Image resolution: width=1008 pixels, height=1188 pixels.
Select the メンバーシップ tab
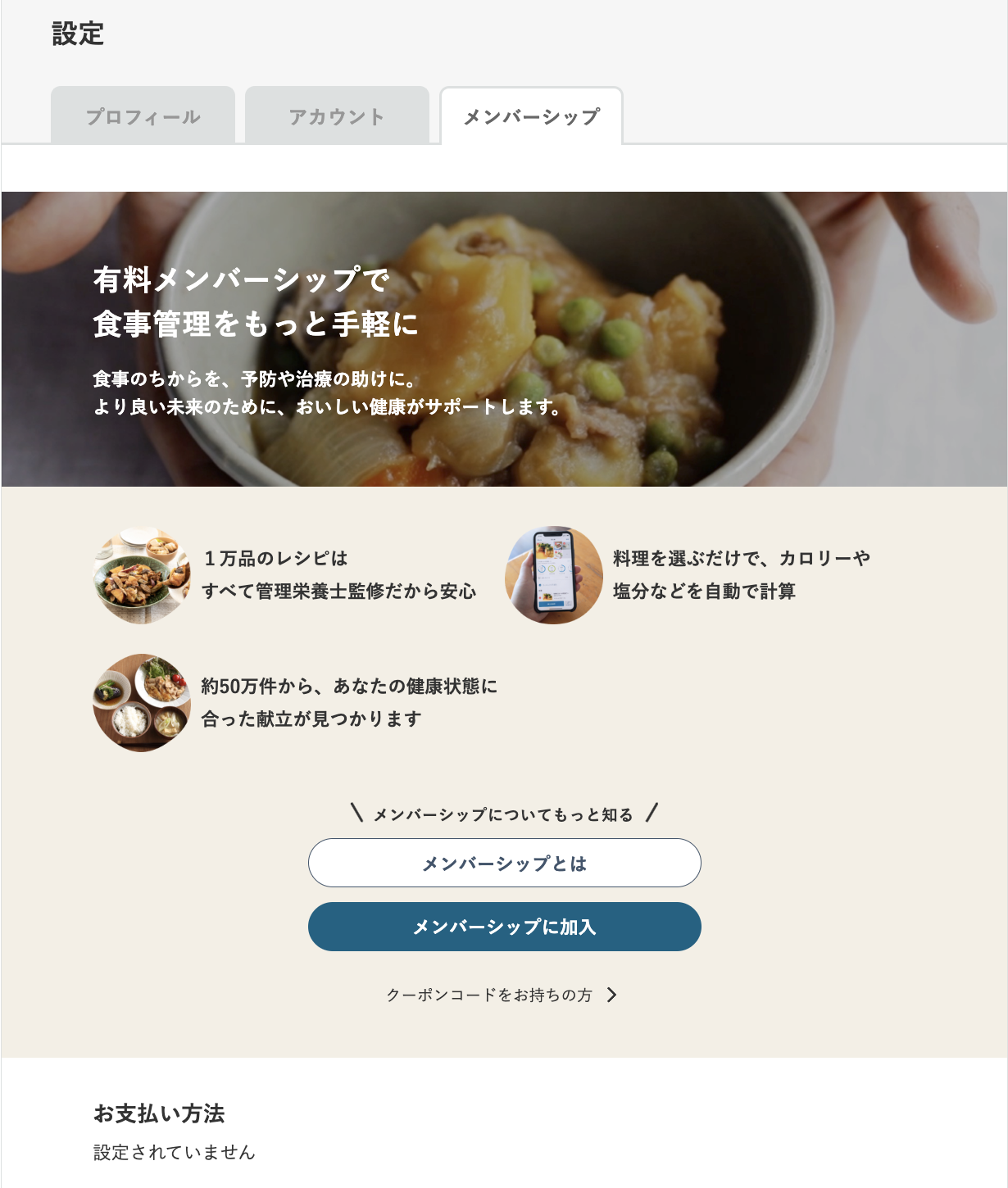[531, 116]
